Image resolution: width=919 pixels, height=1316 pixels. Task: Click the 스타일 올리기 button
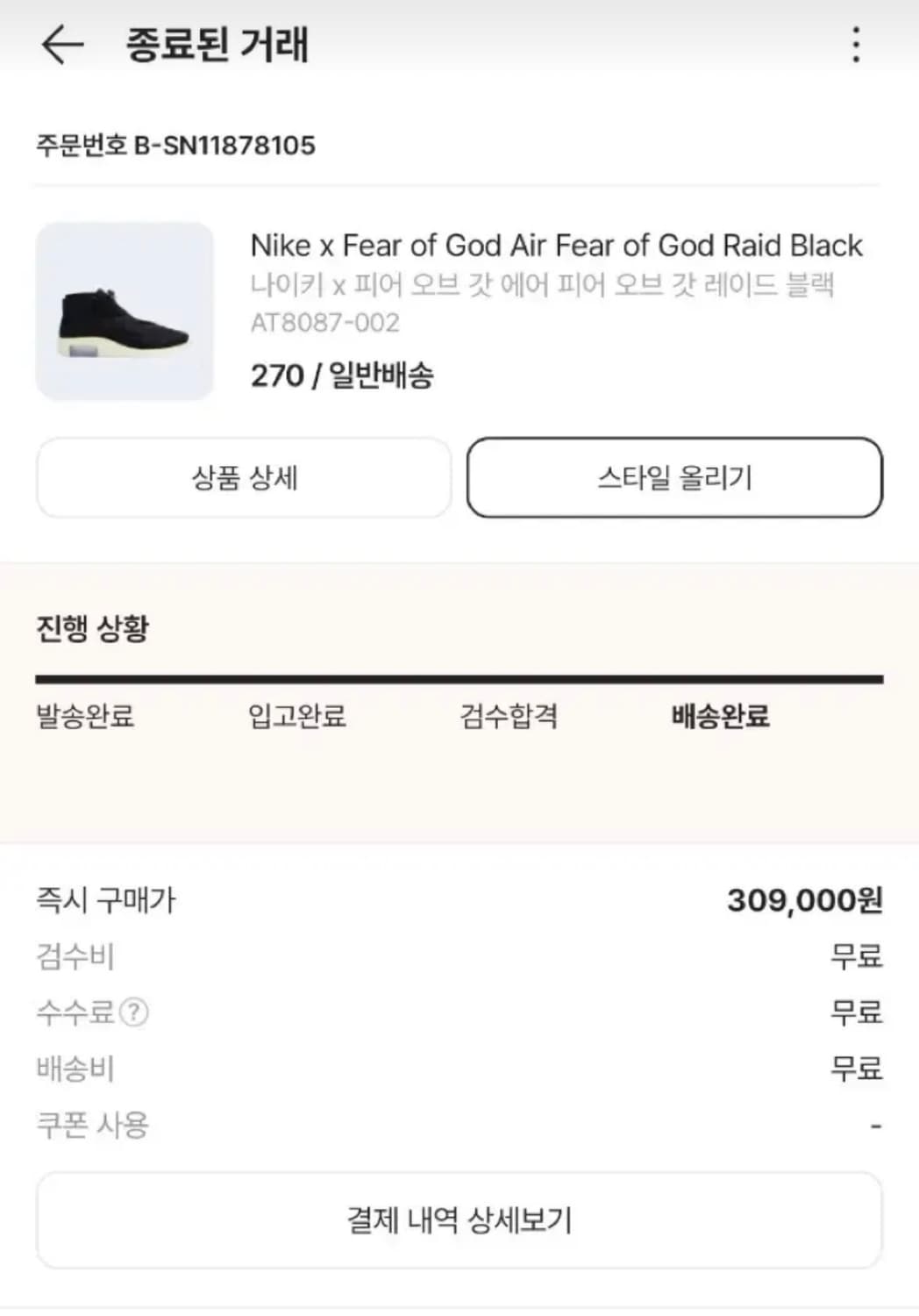[x=675, y=477]
